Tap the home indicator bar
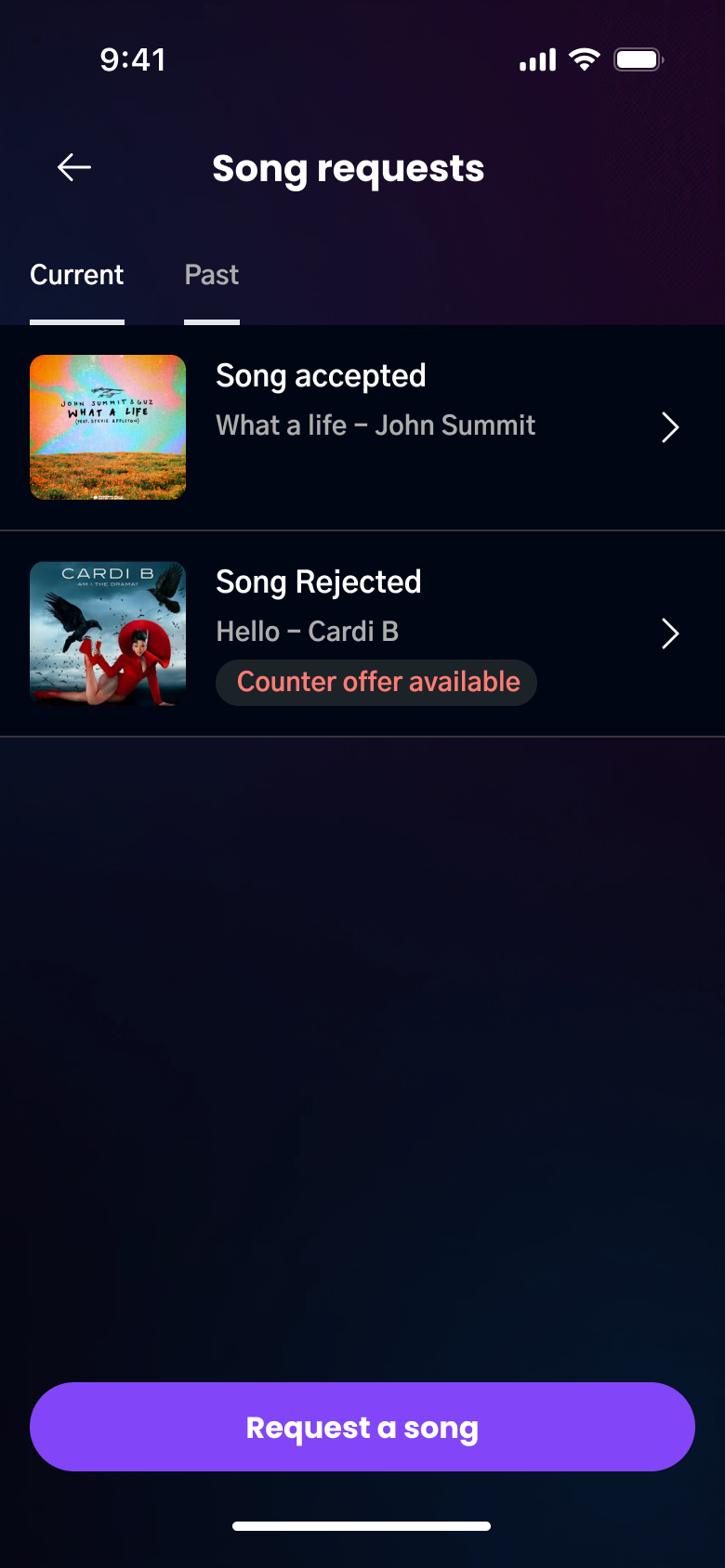The height and width of the screenshot is (1568, 725). (362, 1525)
